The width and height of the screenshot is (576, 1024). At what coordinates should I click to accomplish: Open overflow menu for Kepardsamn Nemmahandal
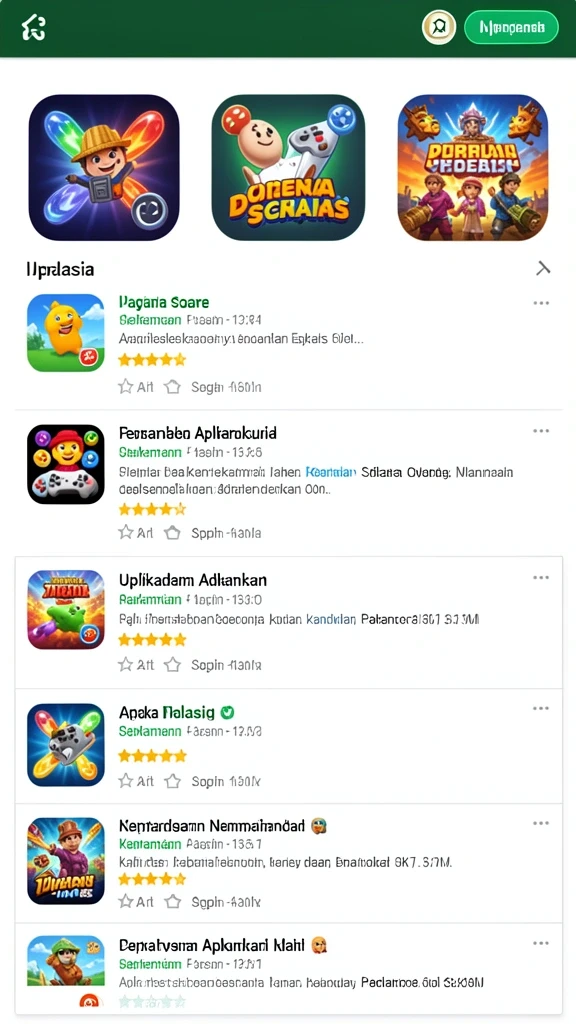541,824
